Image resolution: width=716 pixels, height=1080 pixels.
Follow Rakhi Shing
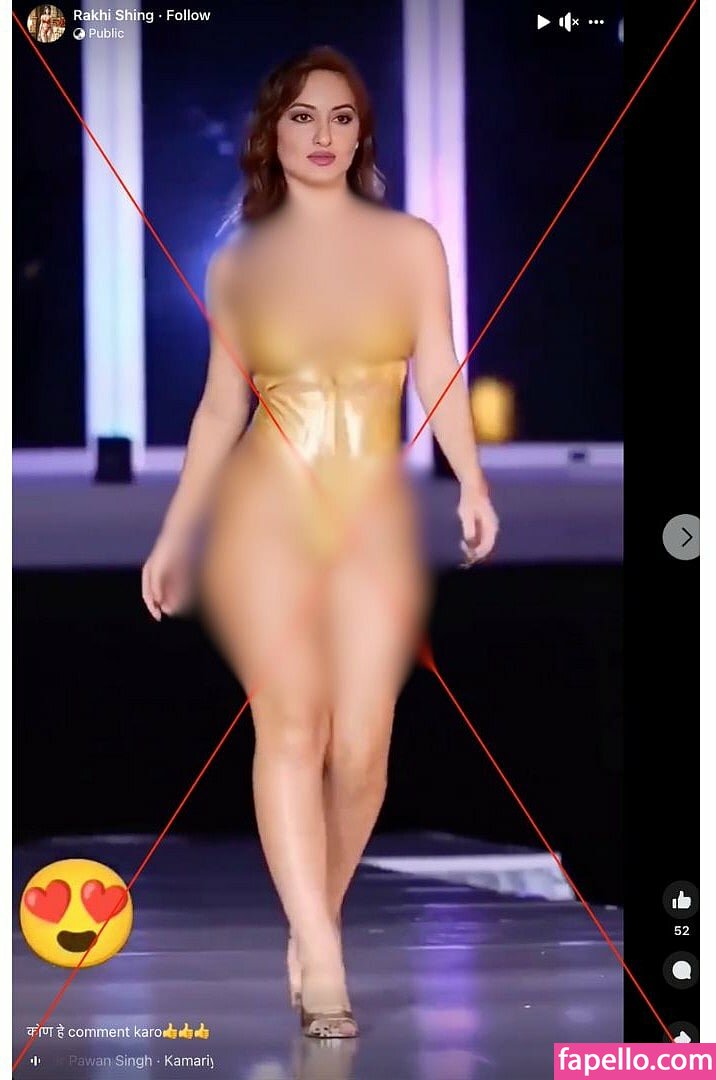[189, 15]
